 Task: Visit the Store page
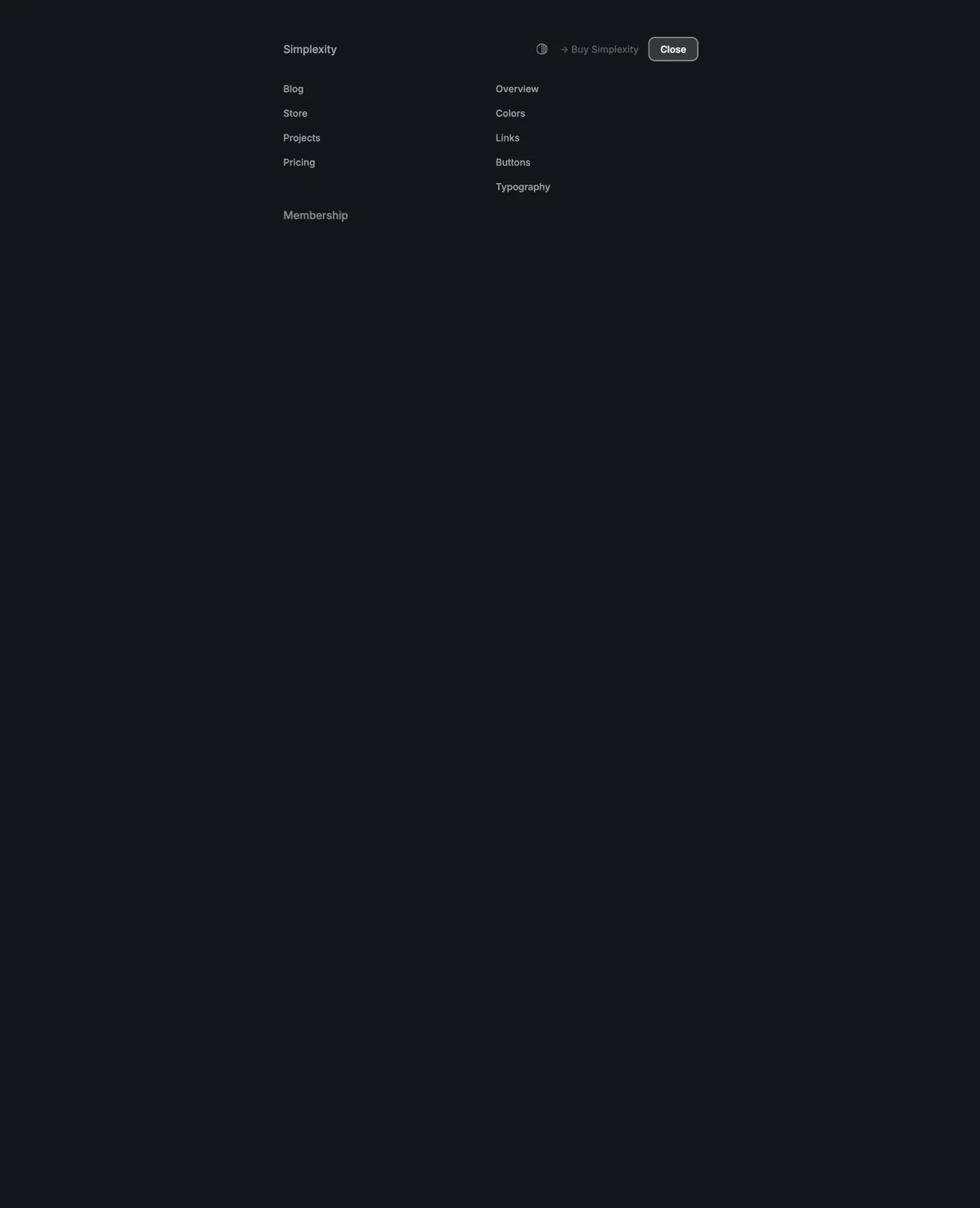pos(295,113)
